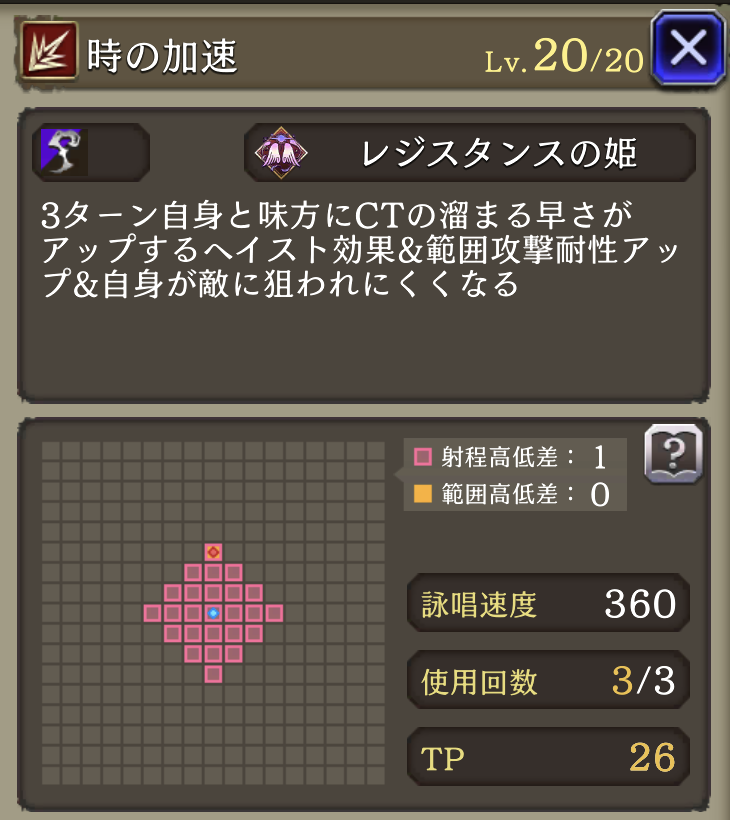Close the 時の加速 skill details dialog
730x820 pixels.
coord(687,47)
